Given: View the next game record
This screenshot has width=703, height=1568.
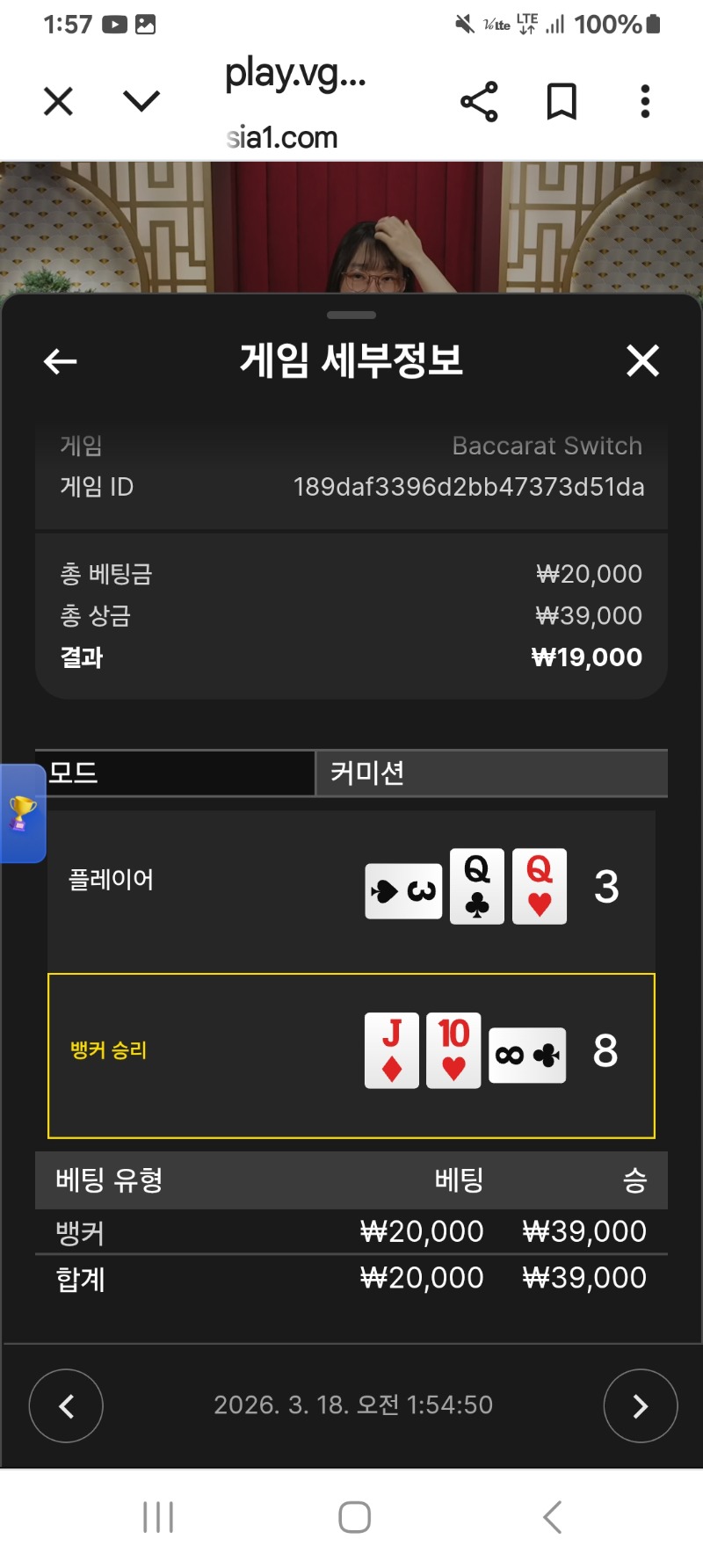Looking at the screenshot, I should tap(640, 1405).
